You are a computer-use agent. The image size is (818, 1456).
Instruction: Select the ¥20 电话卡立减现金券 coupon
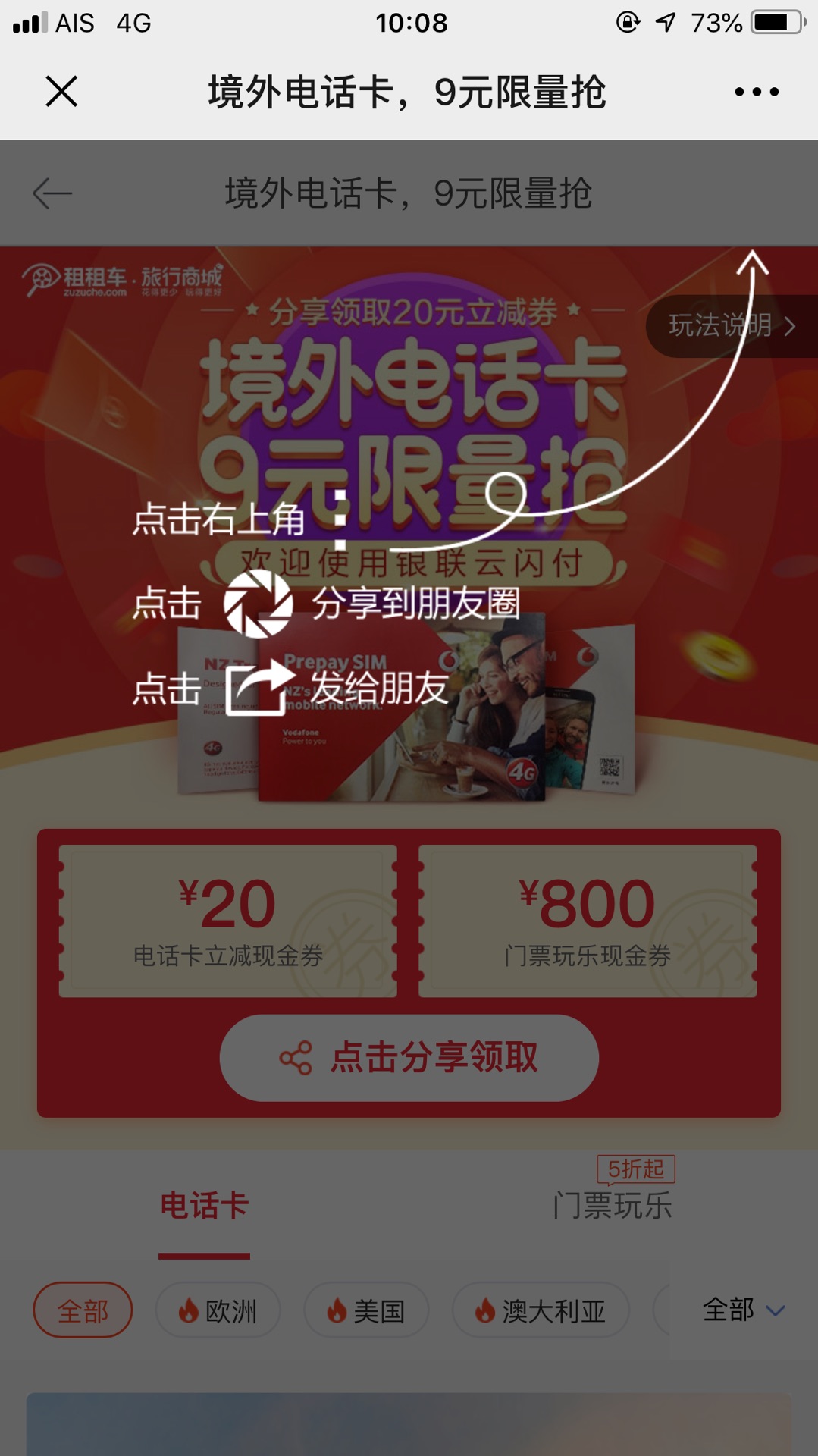(x=228, y=921)
